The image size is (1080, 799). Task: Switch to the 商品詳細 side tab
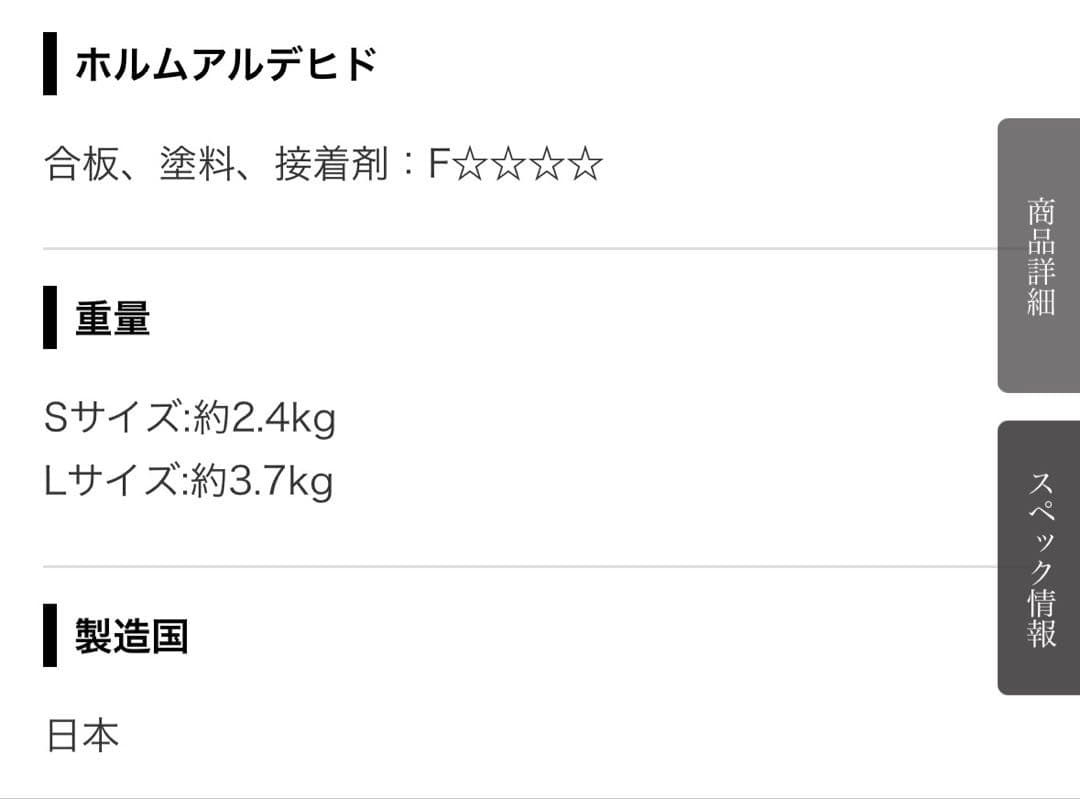coord(1040,256)
